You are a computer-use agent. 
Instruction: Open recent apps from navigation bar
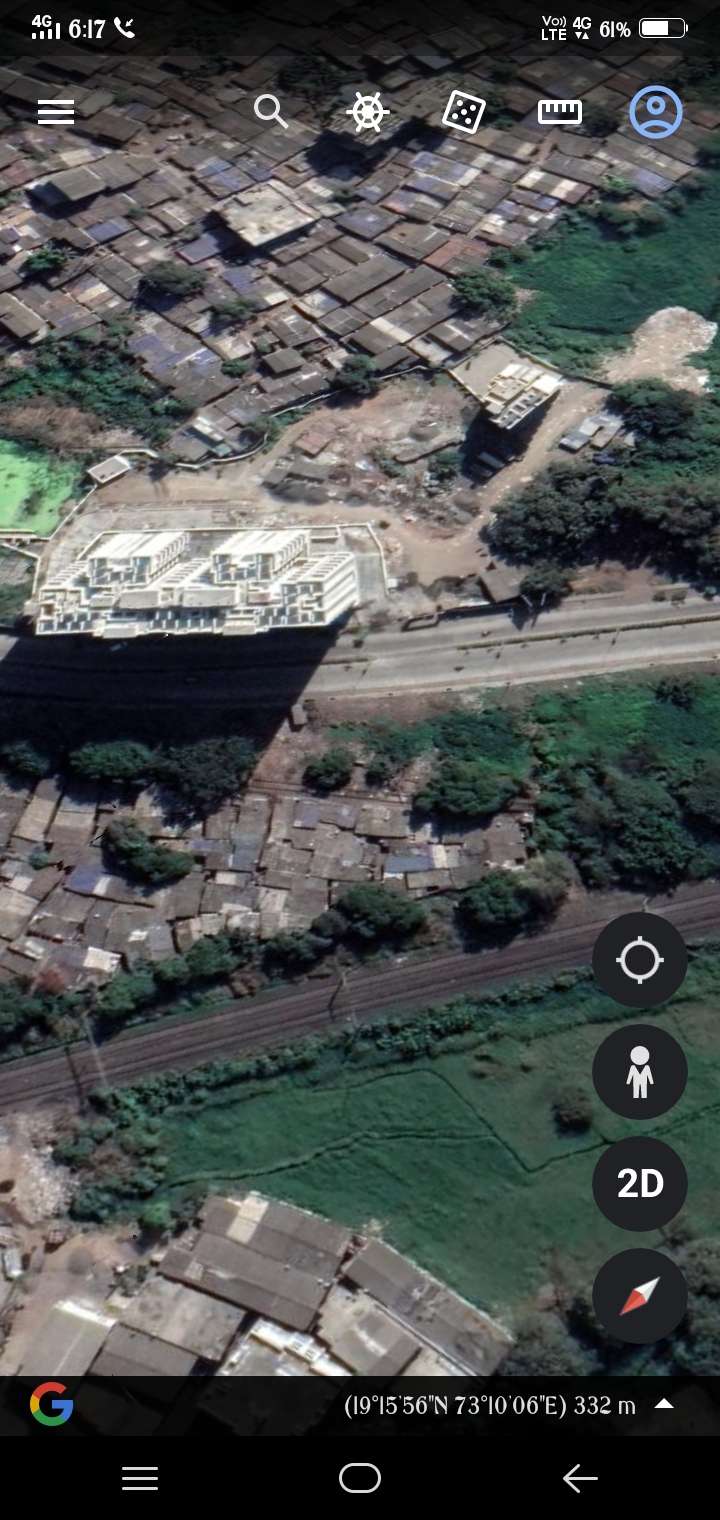140,1478
